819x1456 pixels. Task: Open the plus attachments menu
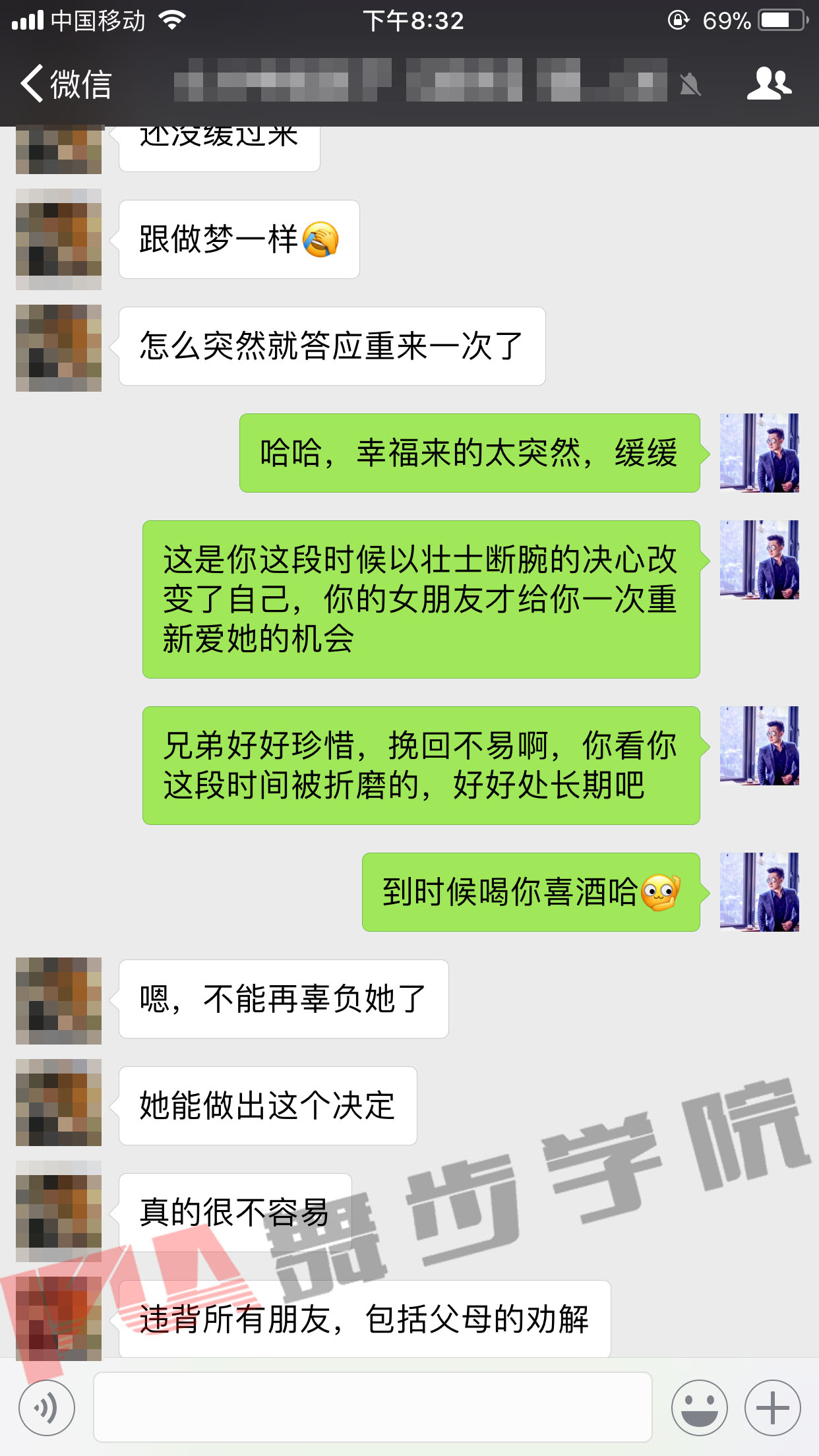pyautogui.click(x=772, y=1408)
